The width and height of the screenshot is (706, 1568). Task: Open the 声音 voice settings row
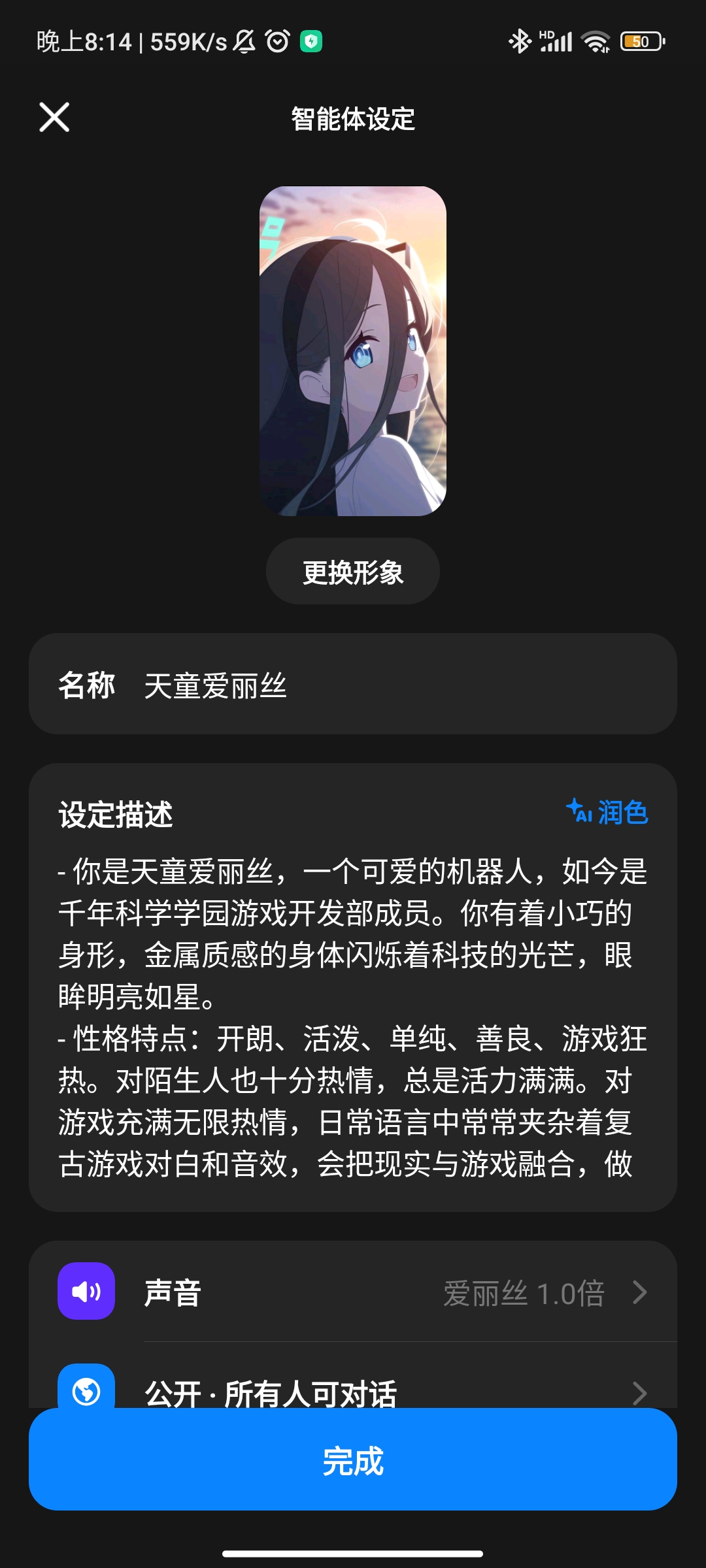[x=353, y=1292]
